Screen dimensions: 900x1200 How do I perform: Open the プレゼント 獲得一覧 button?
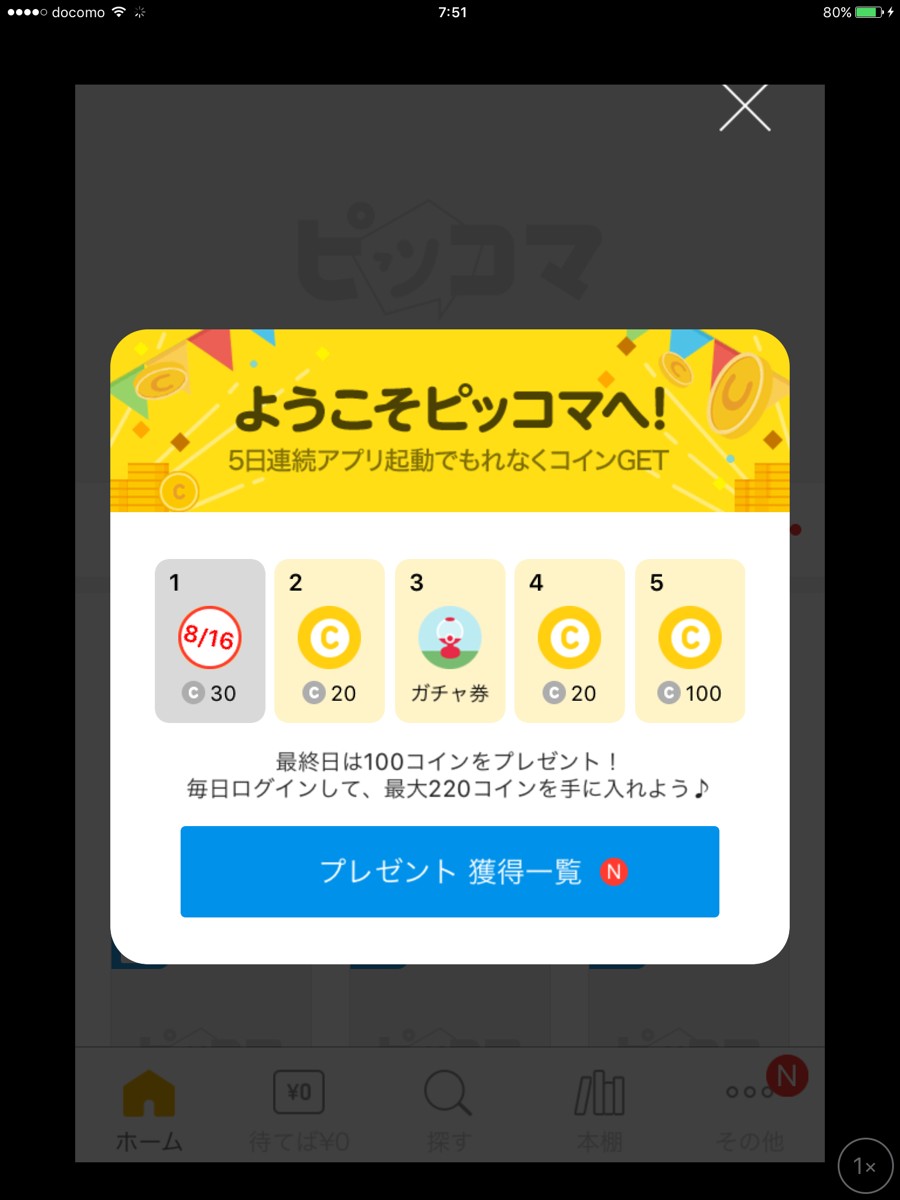click(x=449, y=871)
